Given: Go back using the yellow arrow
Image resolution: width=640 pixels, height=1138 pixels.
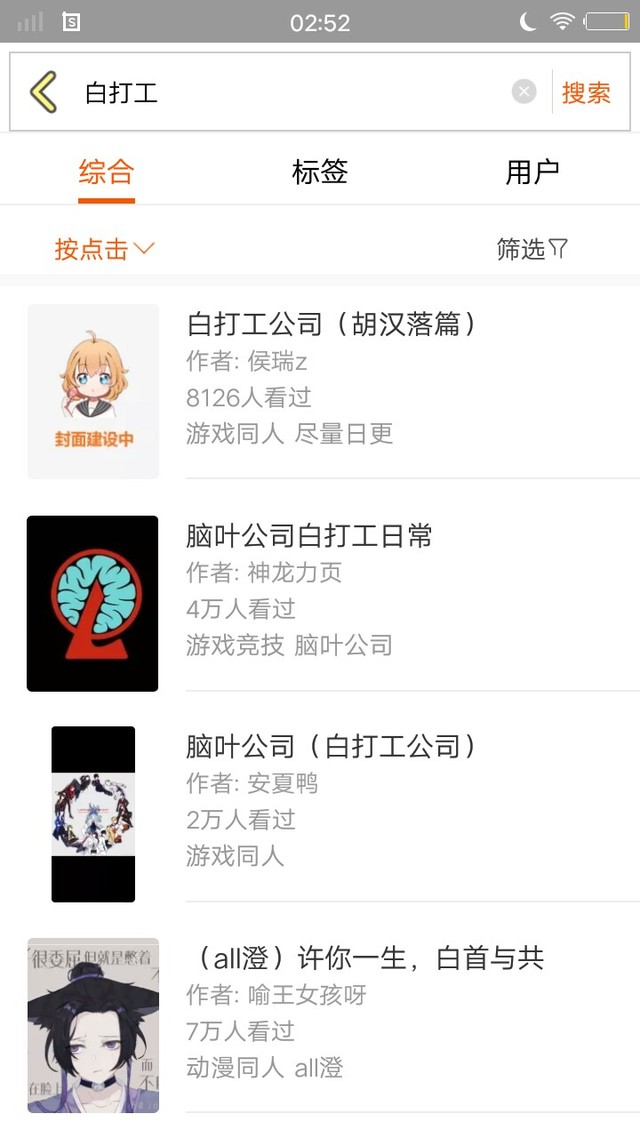Looking at the screenshot, I should pyautogui.click(x=44, y=92).
